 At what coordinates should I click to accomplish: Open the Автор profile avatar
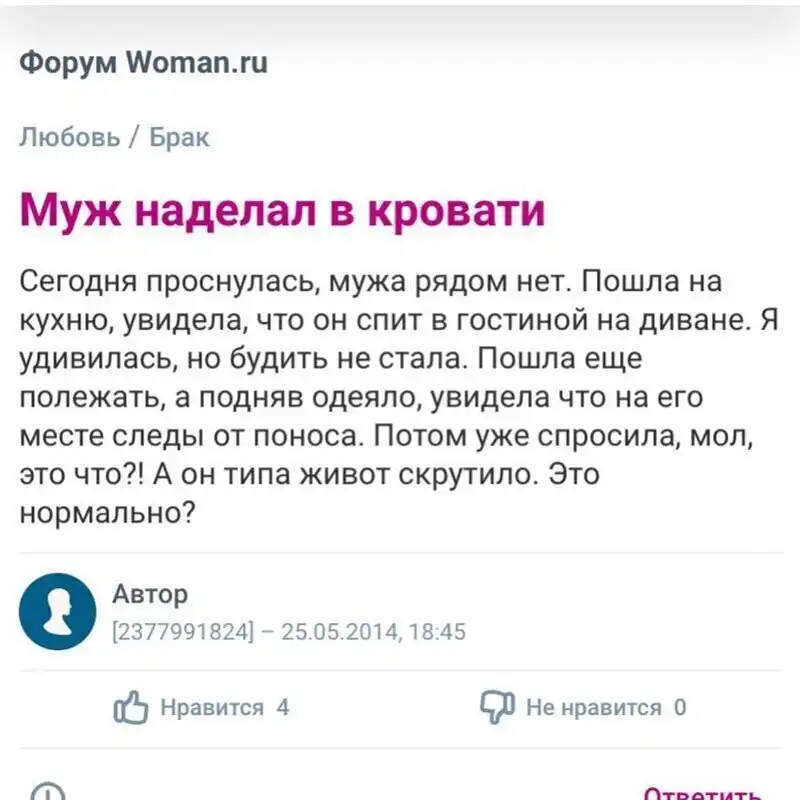(x=58, y=610)
